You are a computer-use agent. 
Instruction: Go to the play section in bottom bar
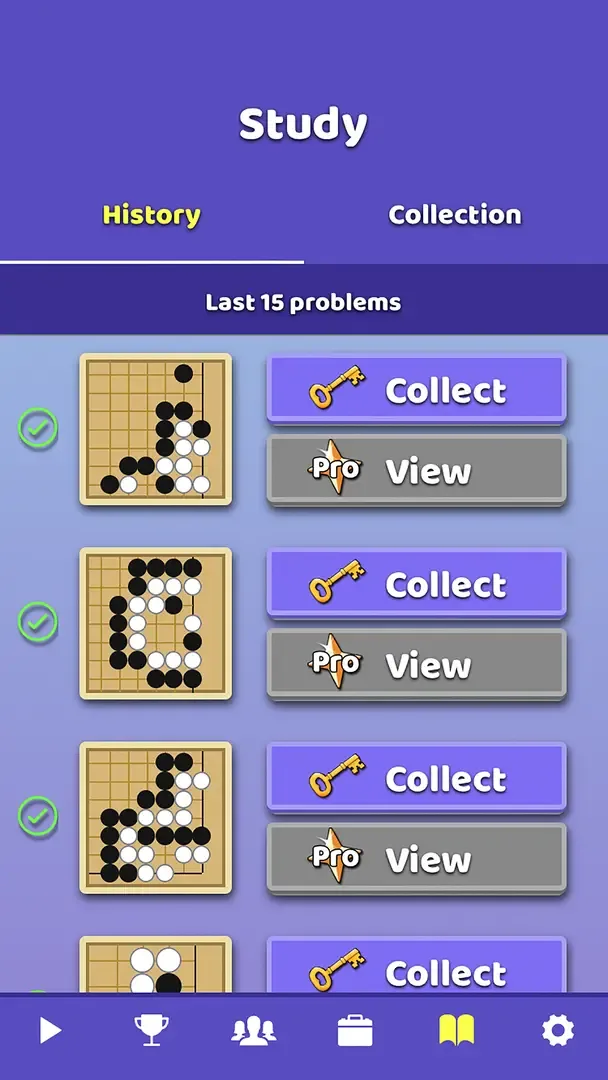click(50, 1030)
